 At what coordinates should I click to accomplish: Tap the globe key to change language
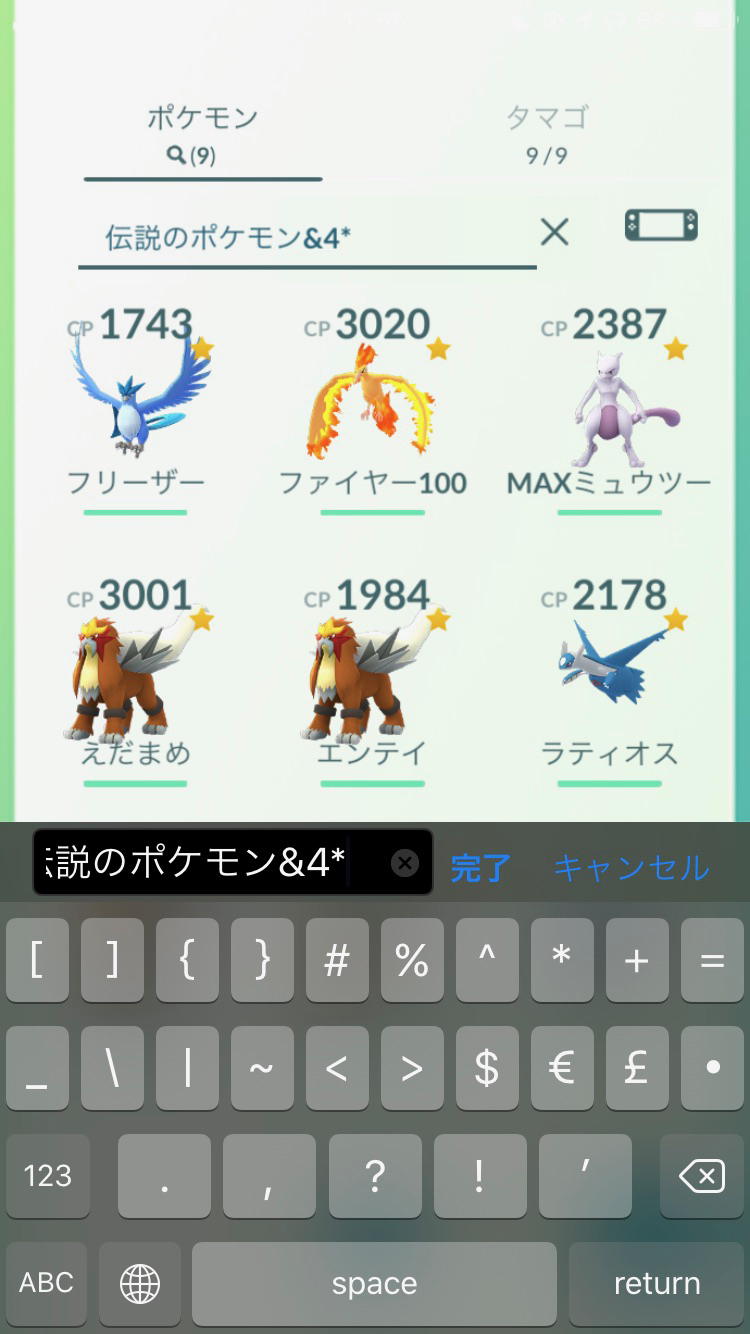[x=140, y=1283]
